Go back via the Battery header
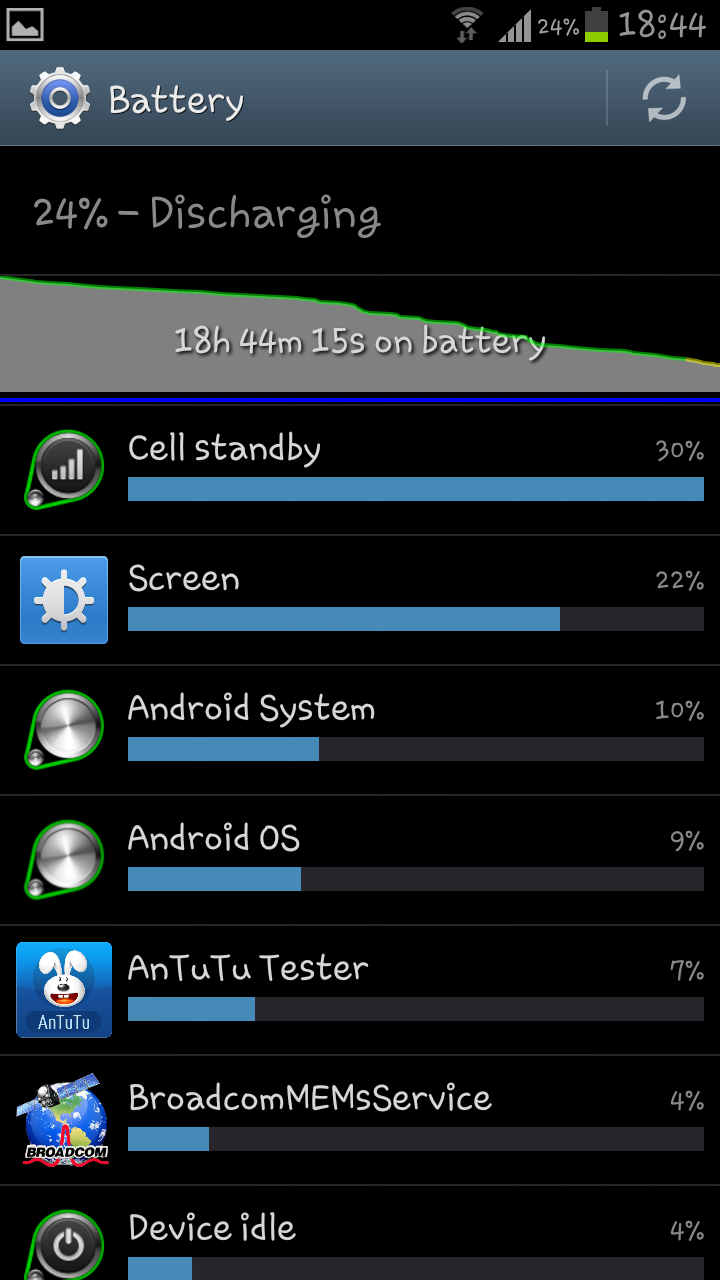This screenshot has width=720, height=1280. point(137,99)
